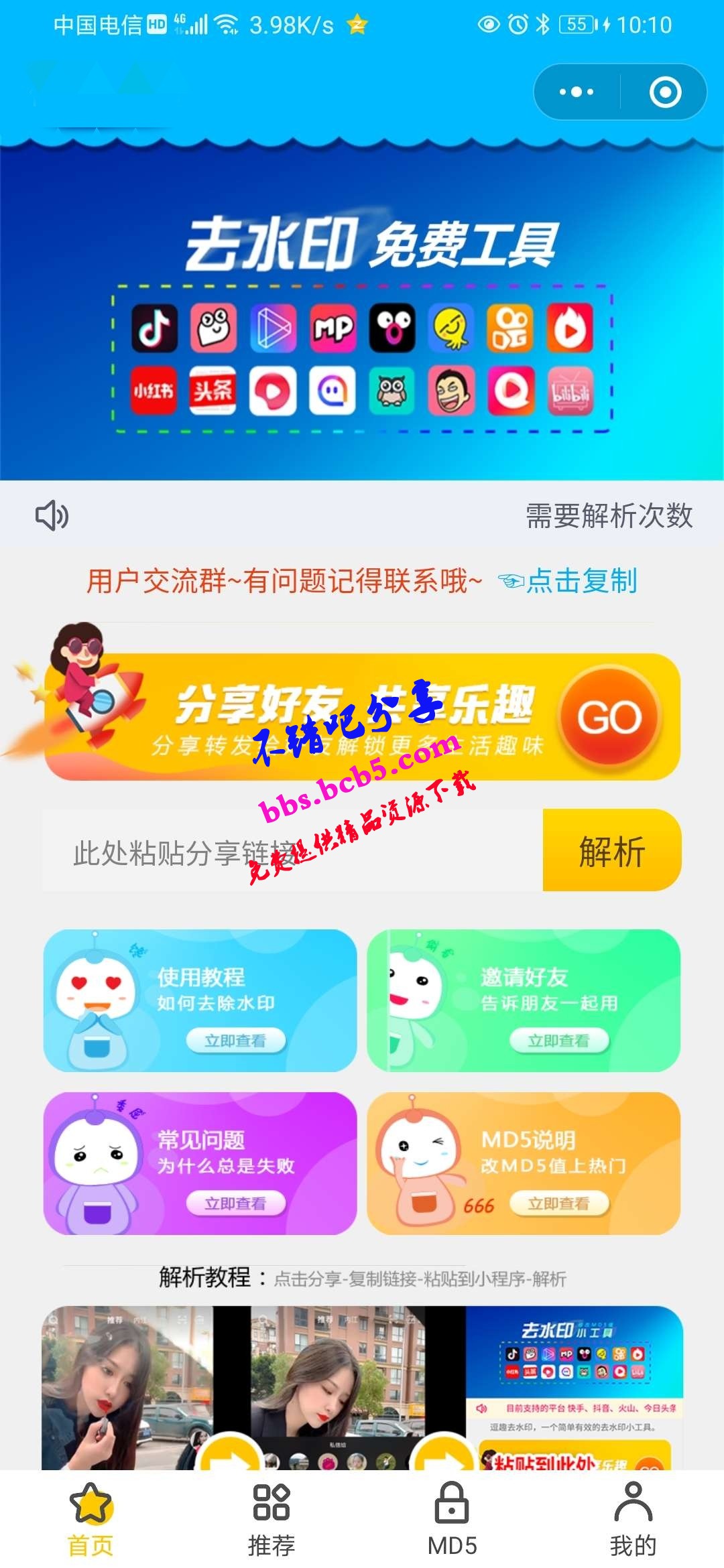Open the 去水印免费工具 top banner
The height and width of the screenshot is (1568, 724).
tap(362, 315)
